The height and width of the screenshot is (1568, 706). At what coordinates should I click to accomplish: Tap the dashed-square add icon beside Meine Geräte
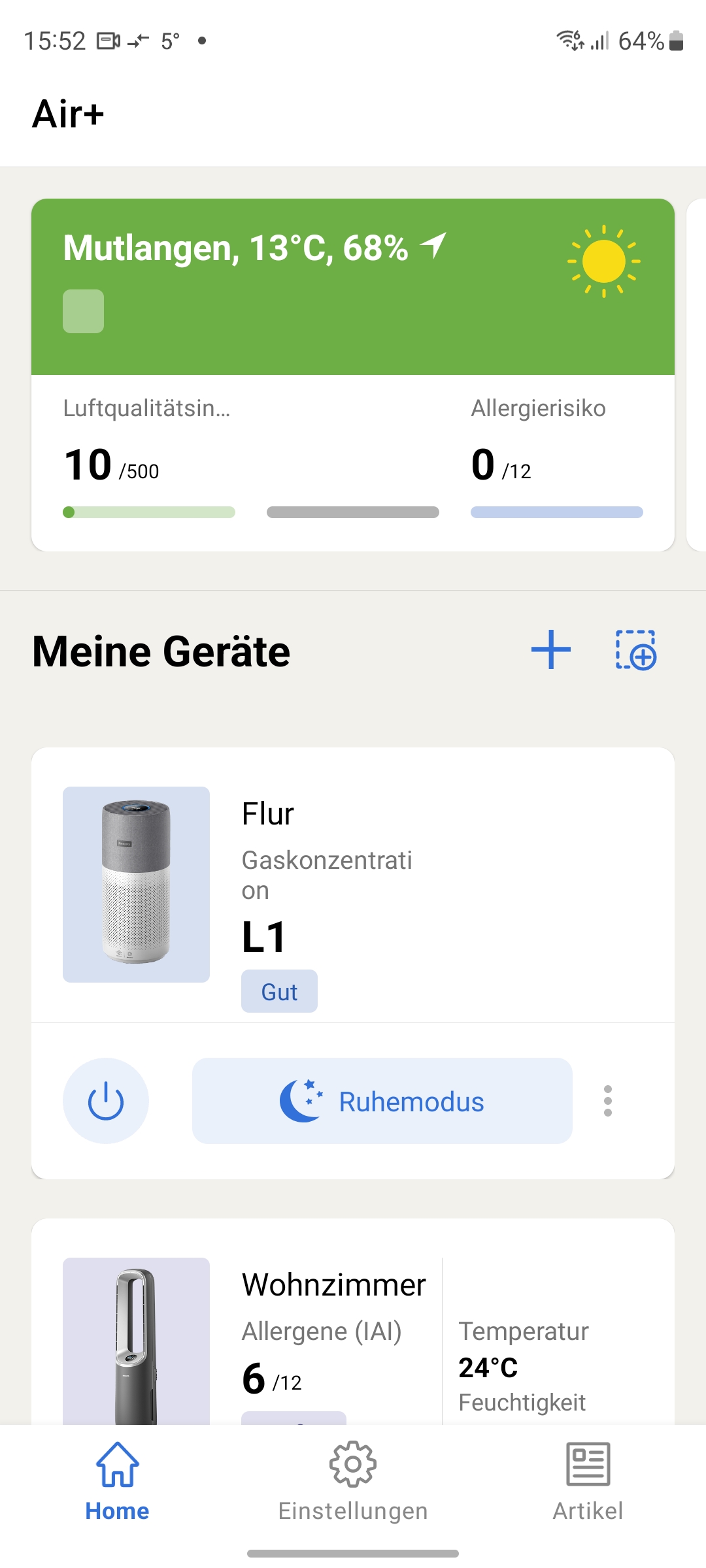[x=635, y=649]
